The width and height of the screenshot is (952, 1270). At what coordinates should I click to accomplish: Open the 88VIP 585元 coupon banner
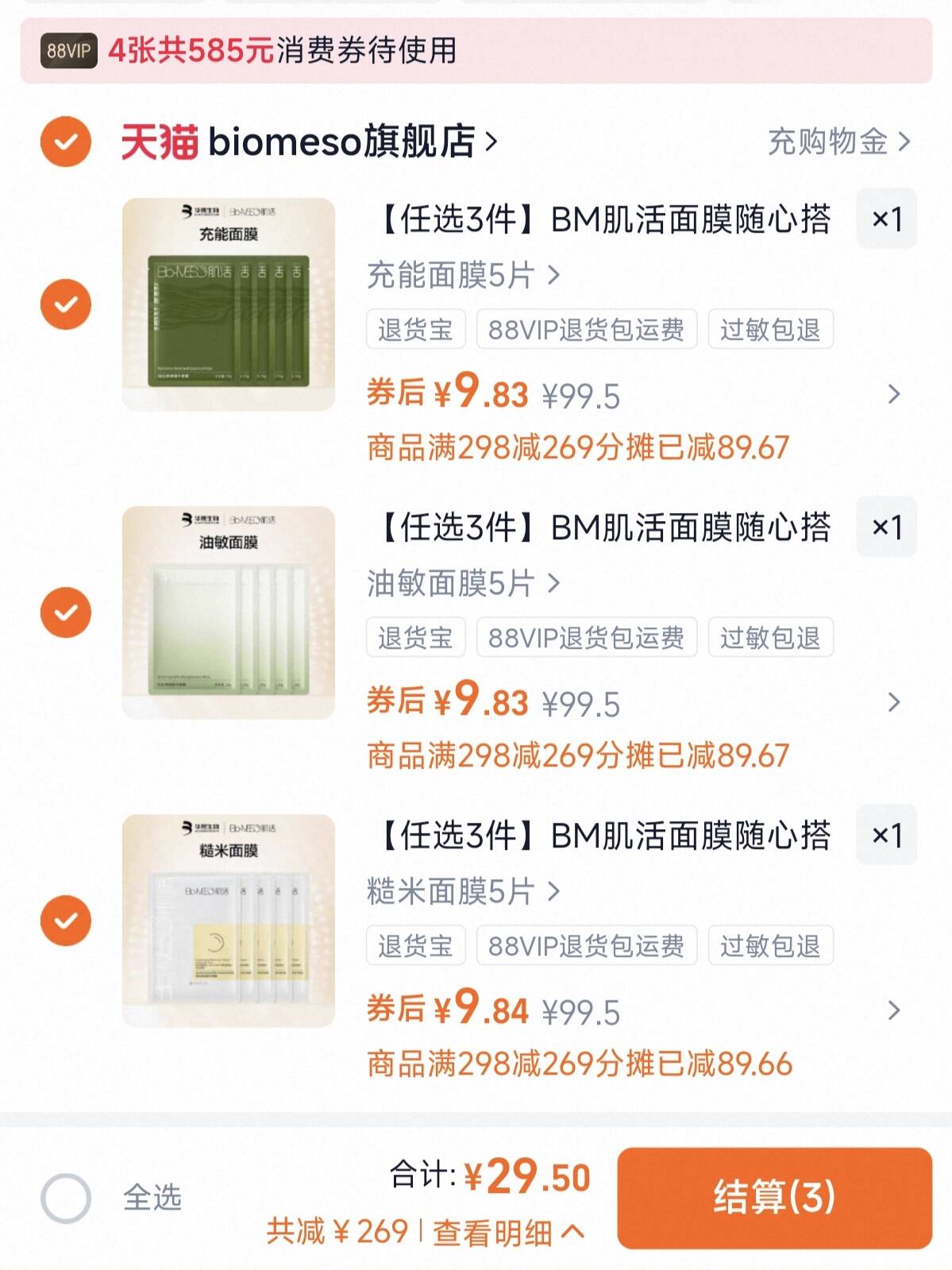click(475, 51)
